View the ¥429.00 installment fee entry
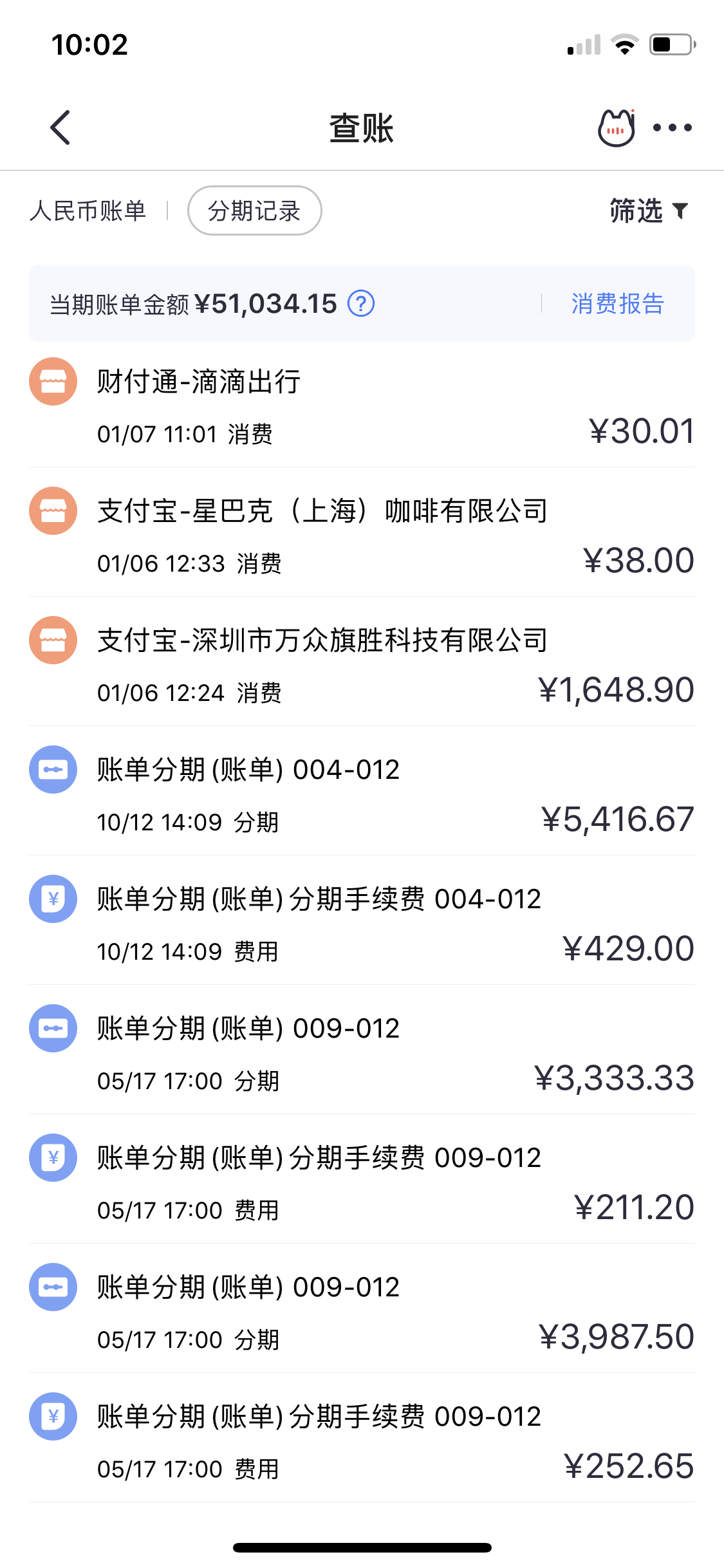 pos(362,922)
